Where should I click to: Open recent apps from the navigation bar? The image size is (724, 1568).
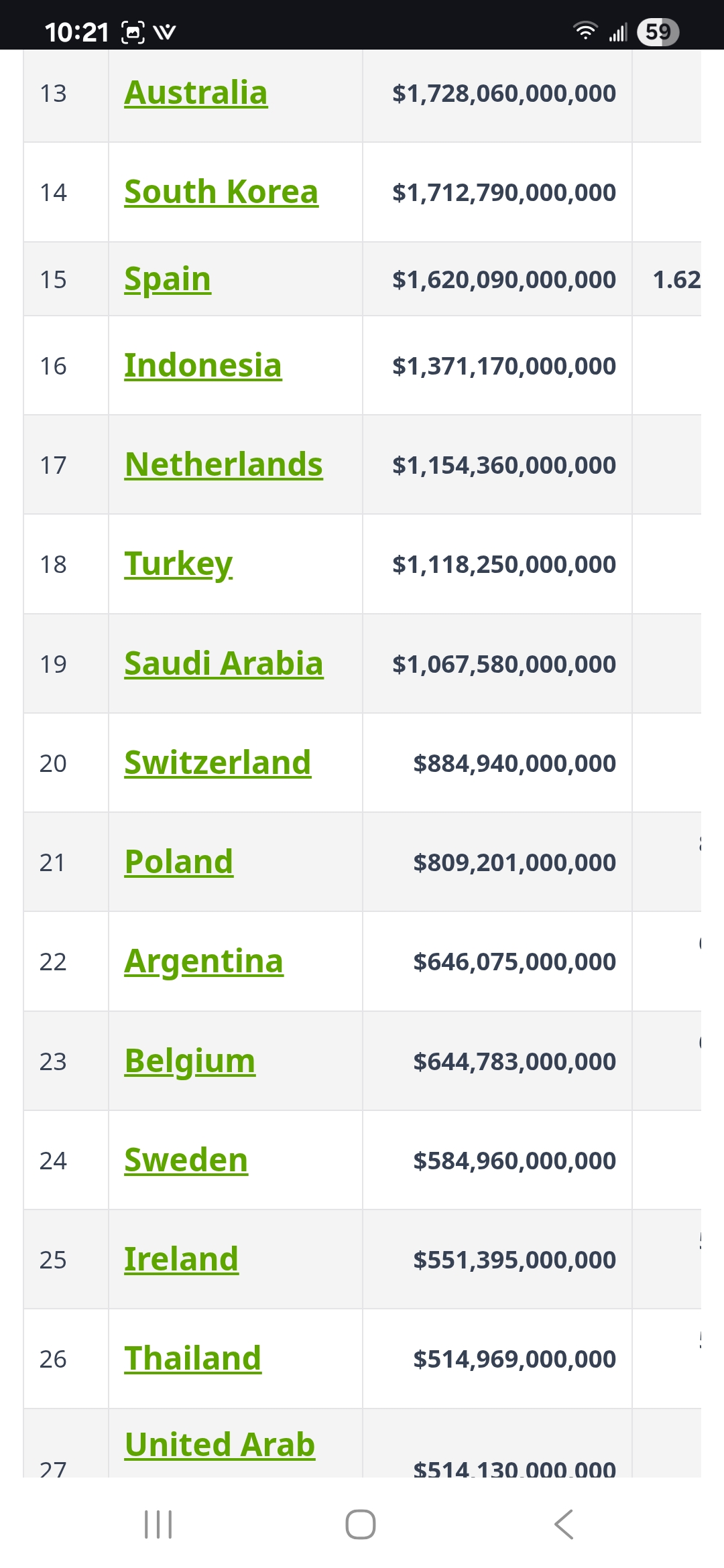tap(159, 1524)
